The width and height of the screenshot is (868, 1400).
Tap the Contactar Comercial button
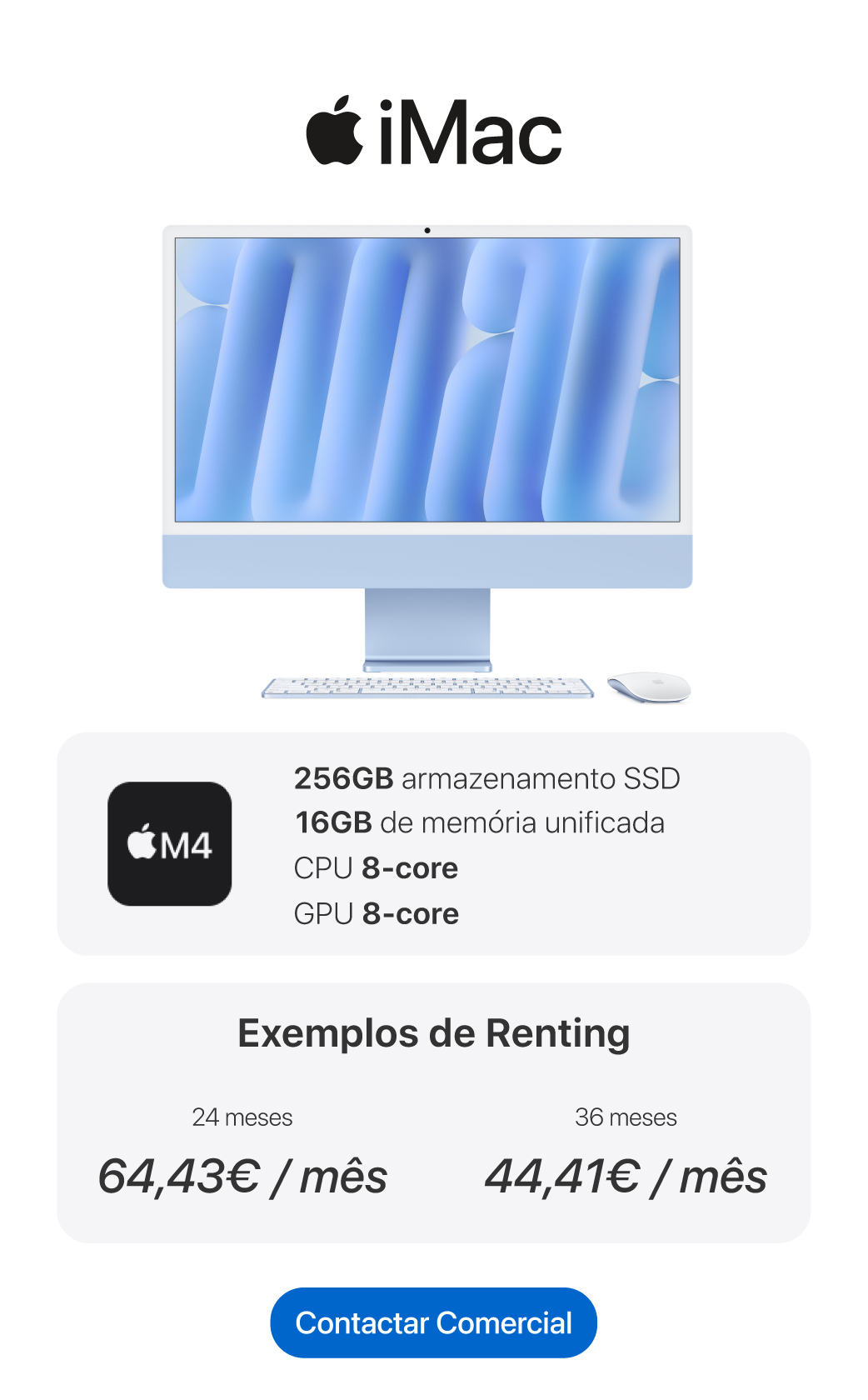(x=433, y=1322)
